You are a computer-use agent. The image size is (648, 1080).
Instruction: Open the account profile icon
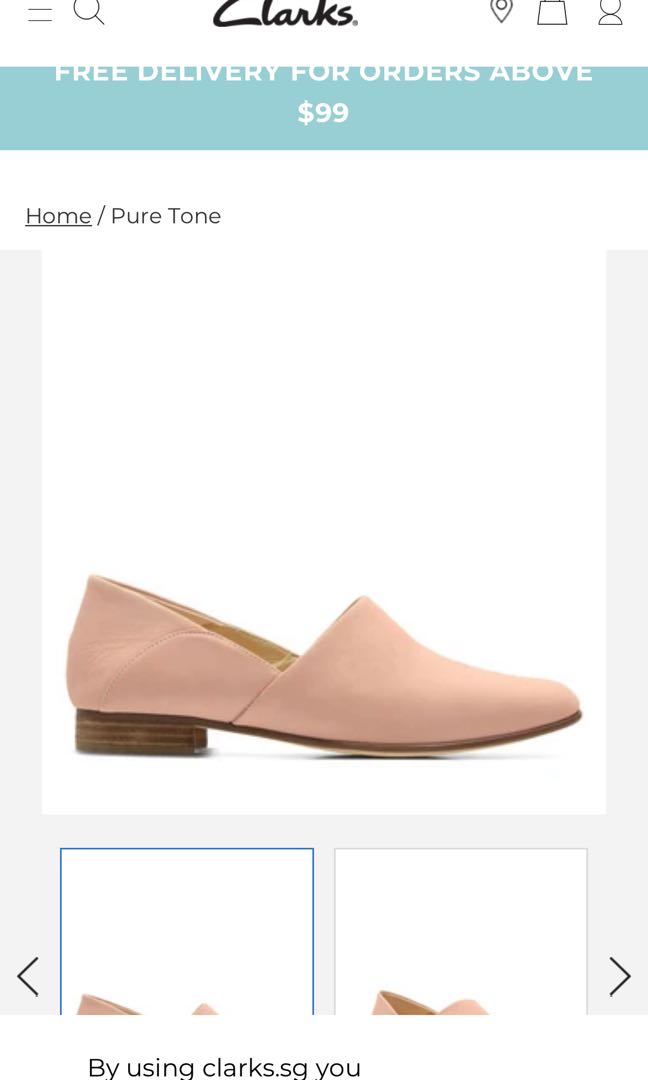(x=610, y=11)
